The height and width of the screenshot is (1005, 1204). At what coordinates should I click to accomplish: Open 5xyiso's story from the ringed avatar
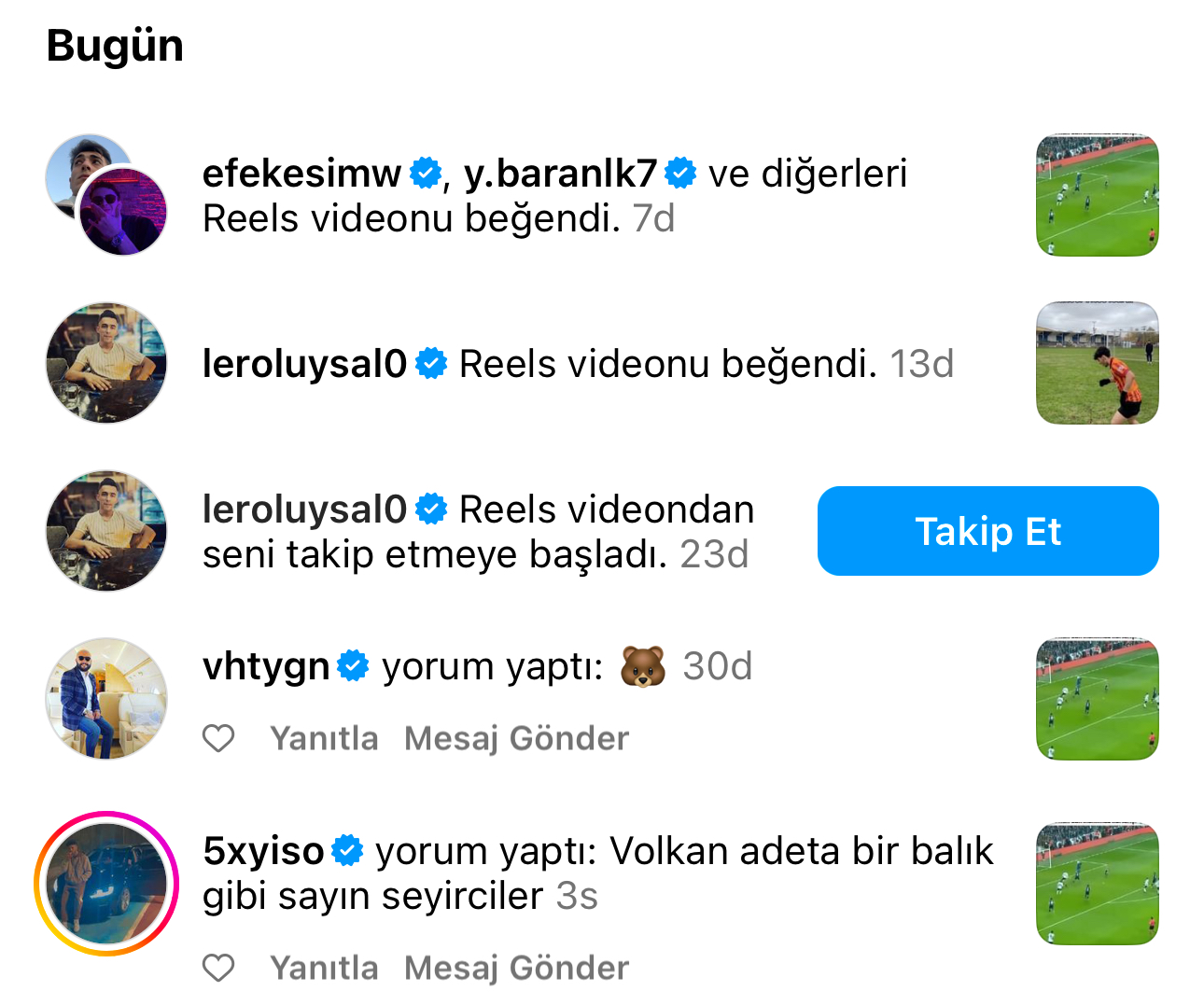click(x=106, y=884)
